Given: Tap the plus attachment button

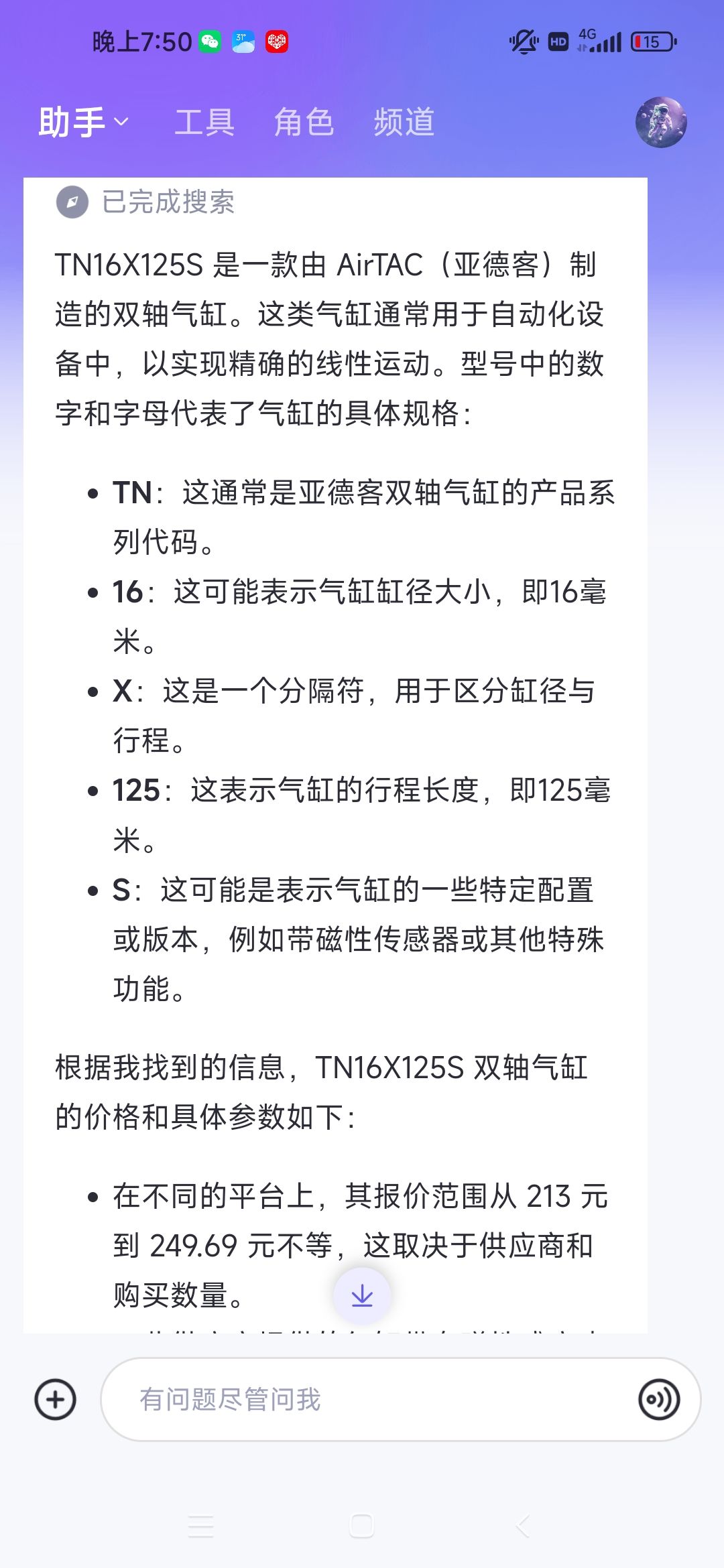Looking at the screenshot, I should (55, 1400).
